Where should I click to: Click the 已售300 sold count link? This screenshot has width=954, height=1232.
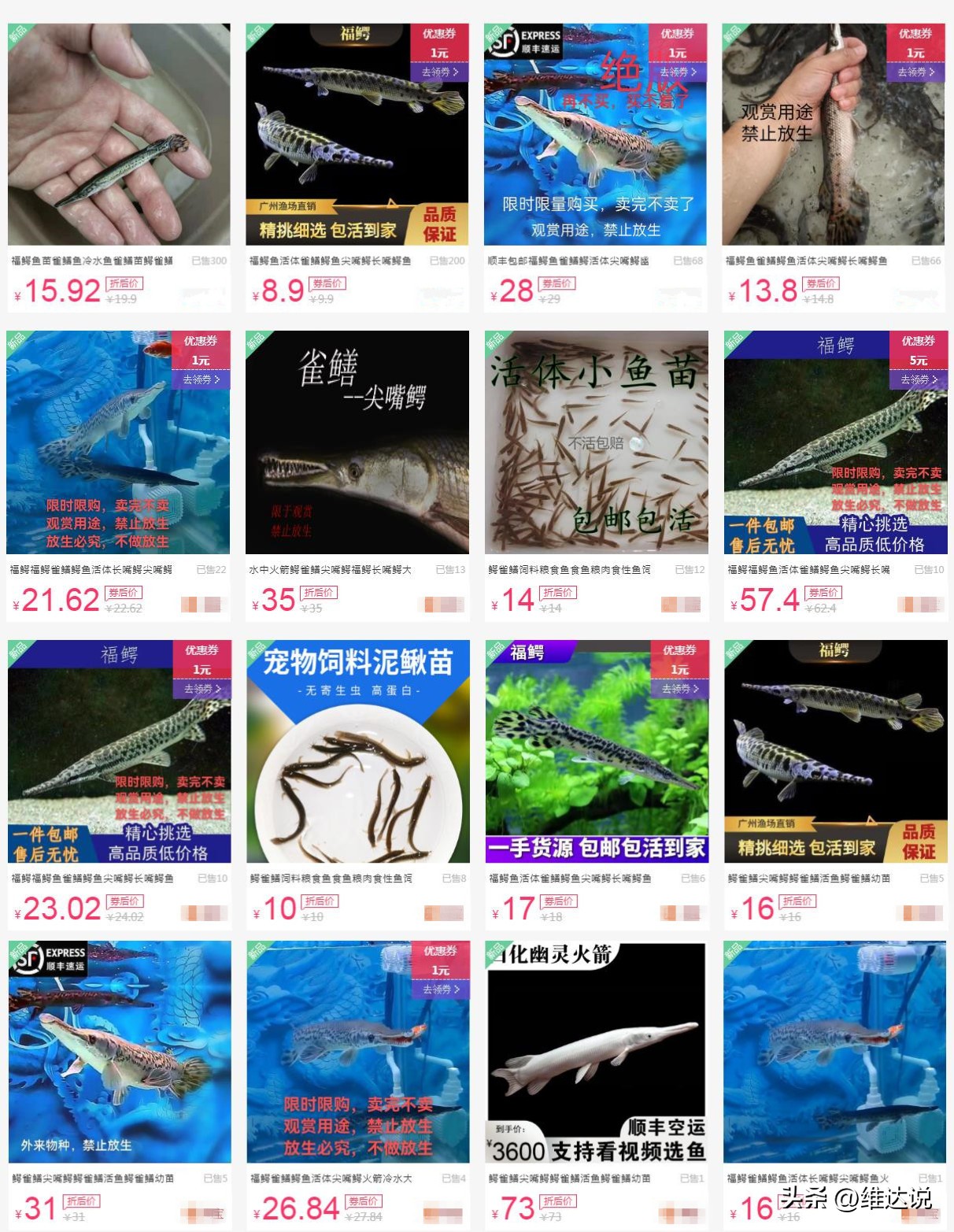(x=209, y=260)
